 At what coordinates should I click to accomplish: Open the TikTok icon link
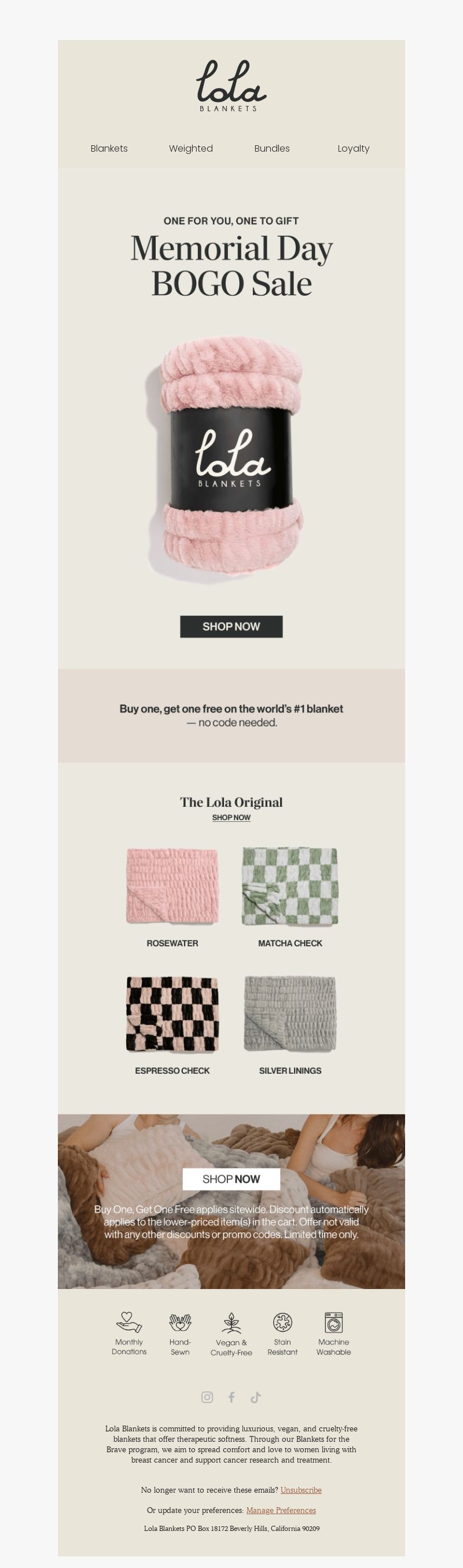point(256,1397)
